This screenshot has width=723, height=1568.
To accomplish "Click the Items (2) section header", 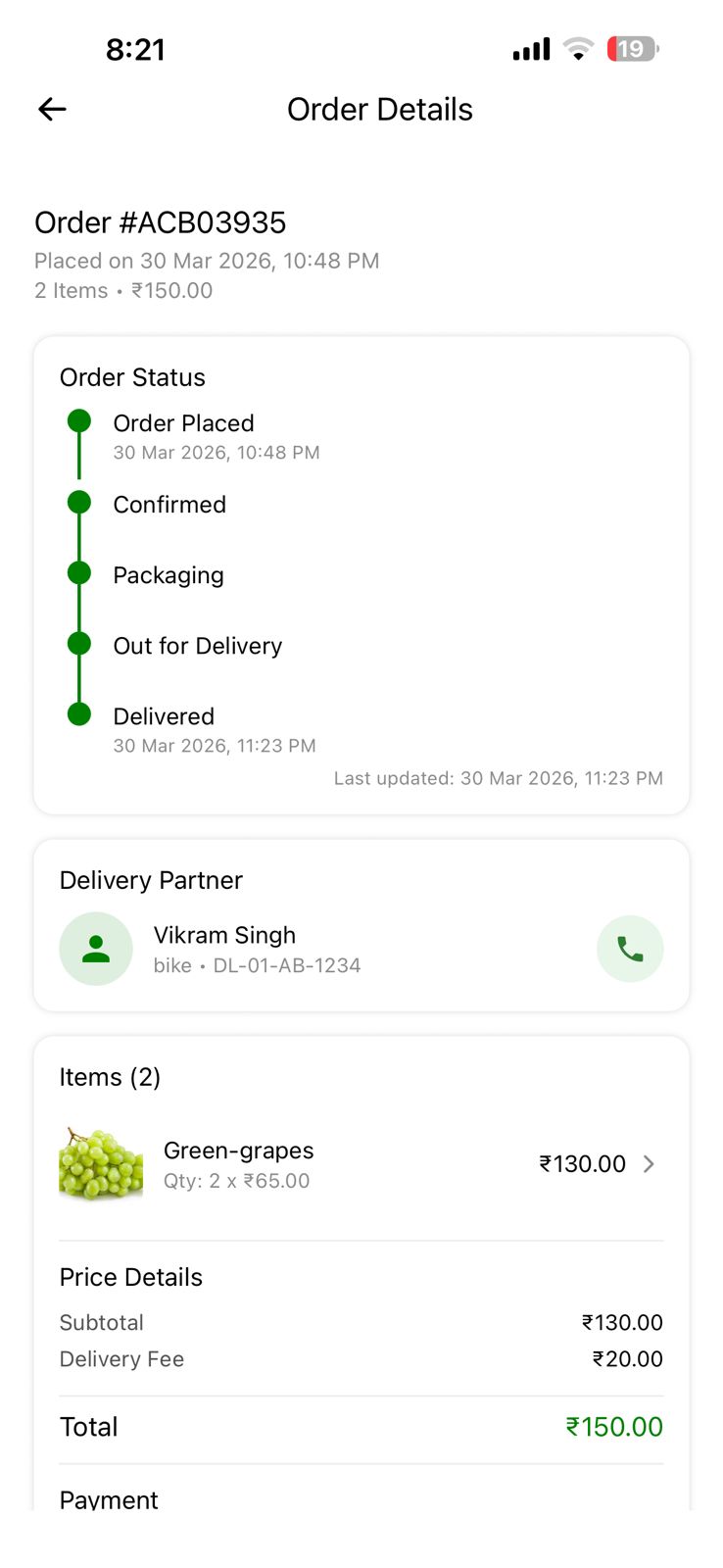I will coord(110,1076).
